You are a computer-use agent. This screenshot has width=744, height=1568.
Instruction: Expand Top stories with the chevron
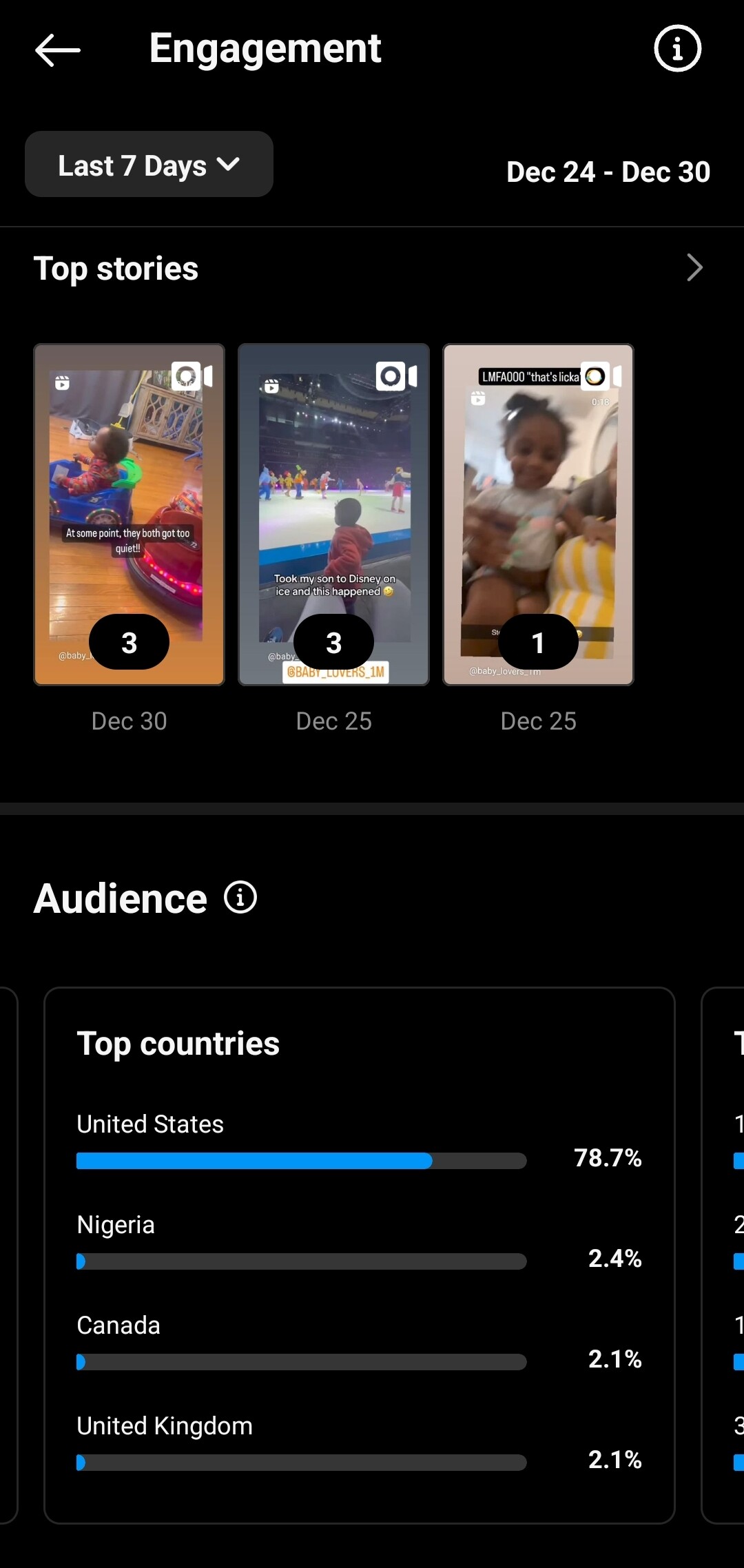tap(694, 267)
